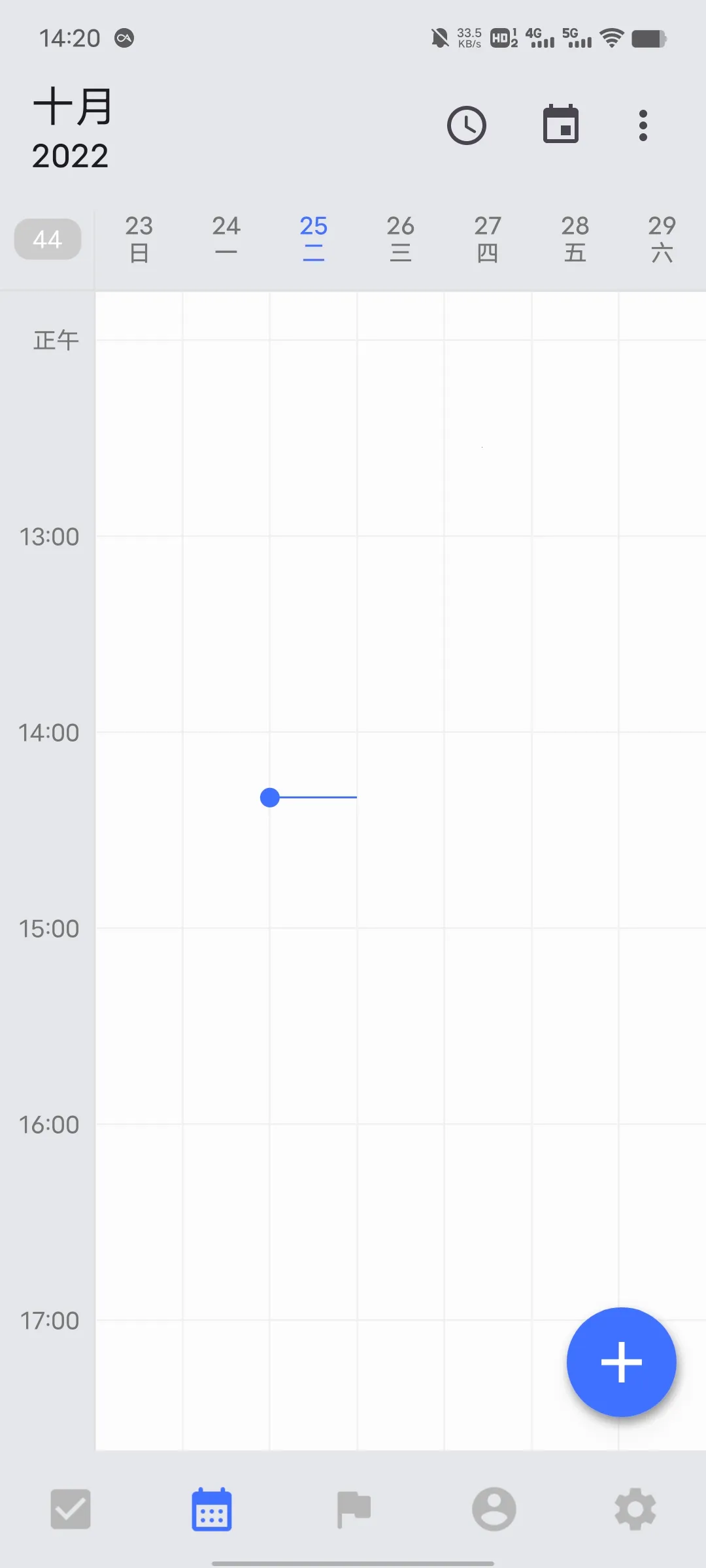
Task: Select Friday the 28th header
Action: (x=575, y=238)
